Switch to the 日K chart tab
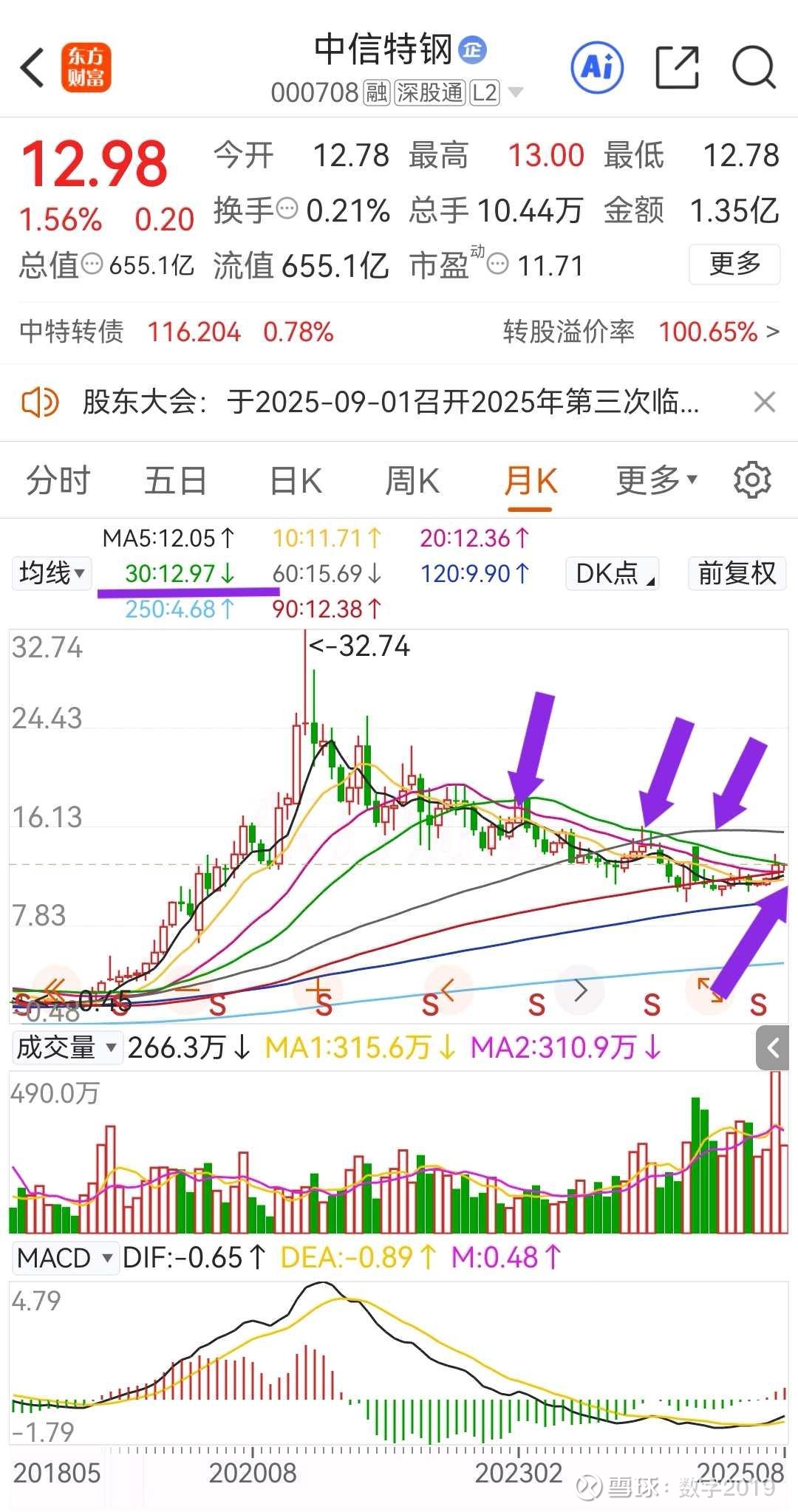The width and height of the screenshot is (798, 1512). pos(296,481)
